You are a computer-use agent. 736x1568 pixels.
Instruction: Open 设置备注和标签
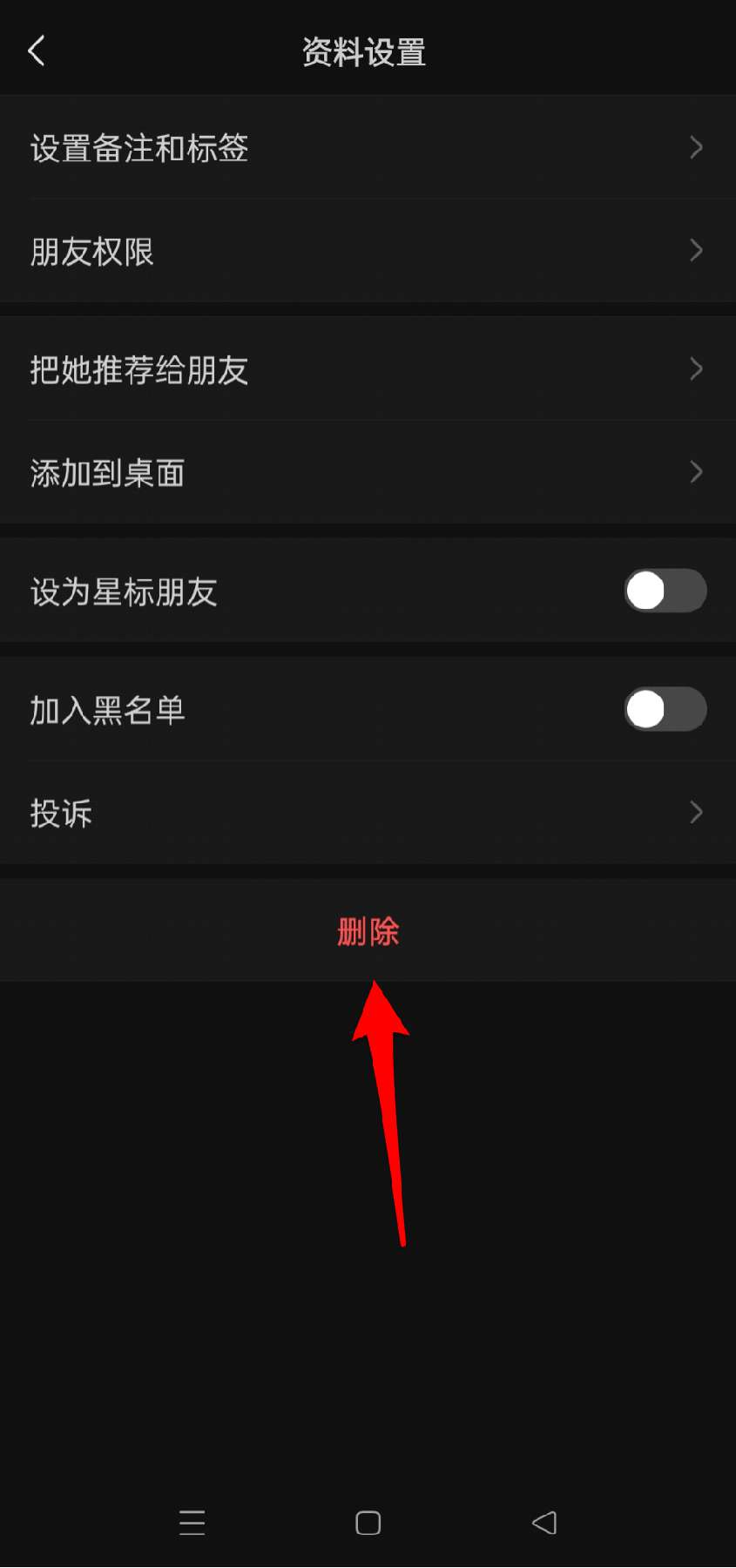pyautogui.click(x=368, y=147)
